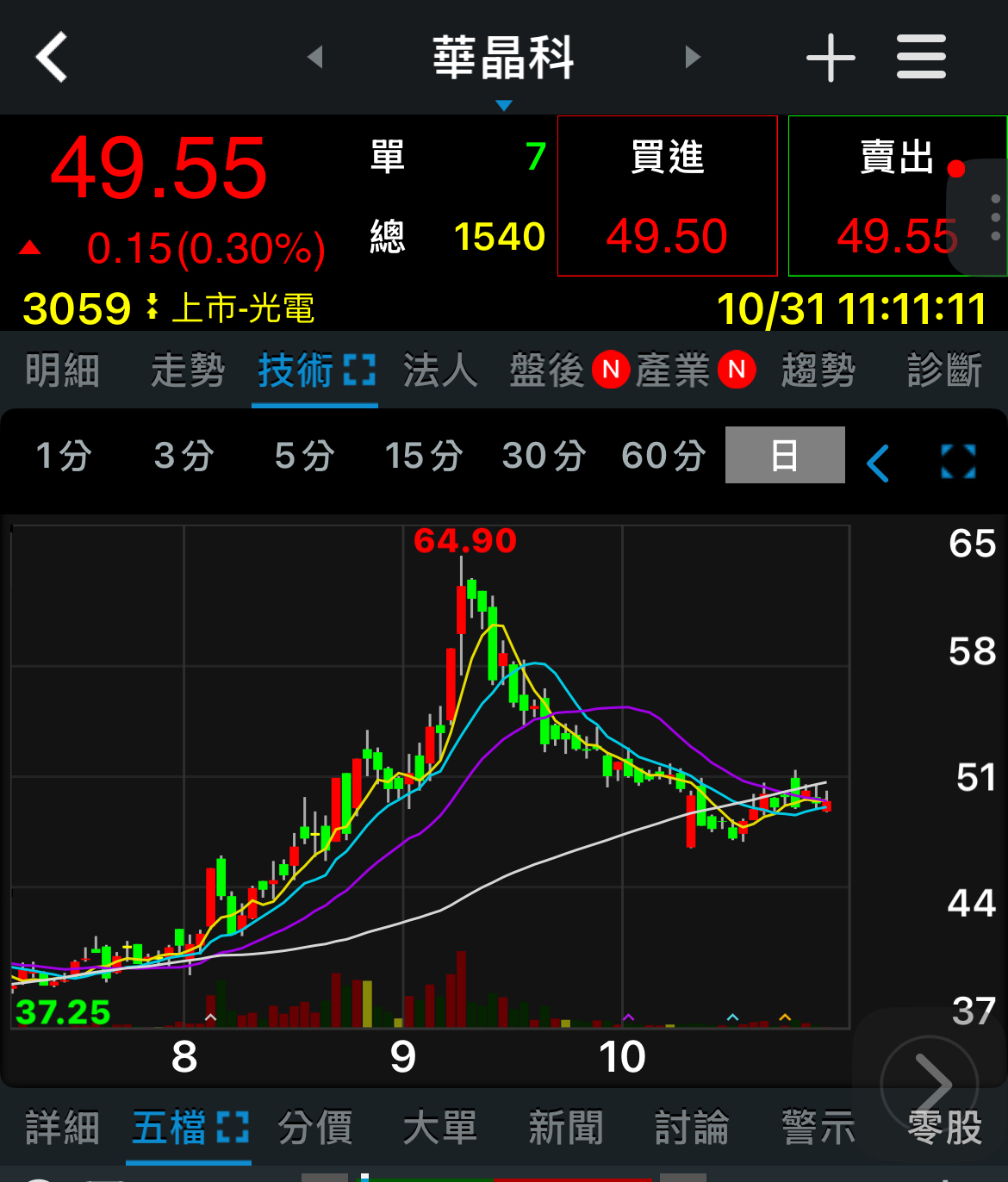Open the 法人 tab
This screenshot has height=1182, width=1008.
[440, 370]
